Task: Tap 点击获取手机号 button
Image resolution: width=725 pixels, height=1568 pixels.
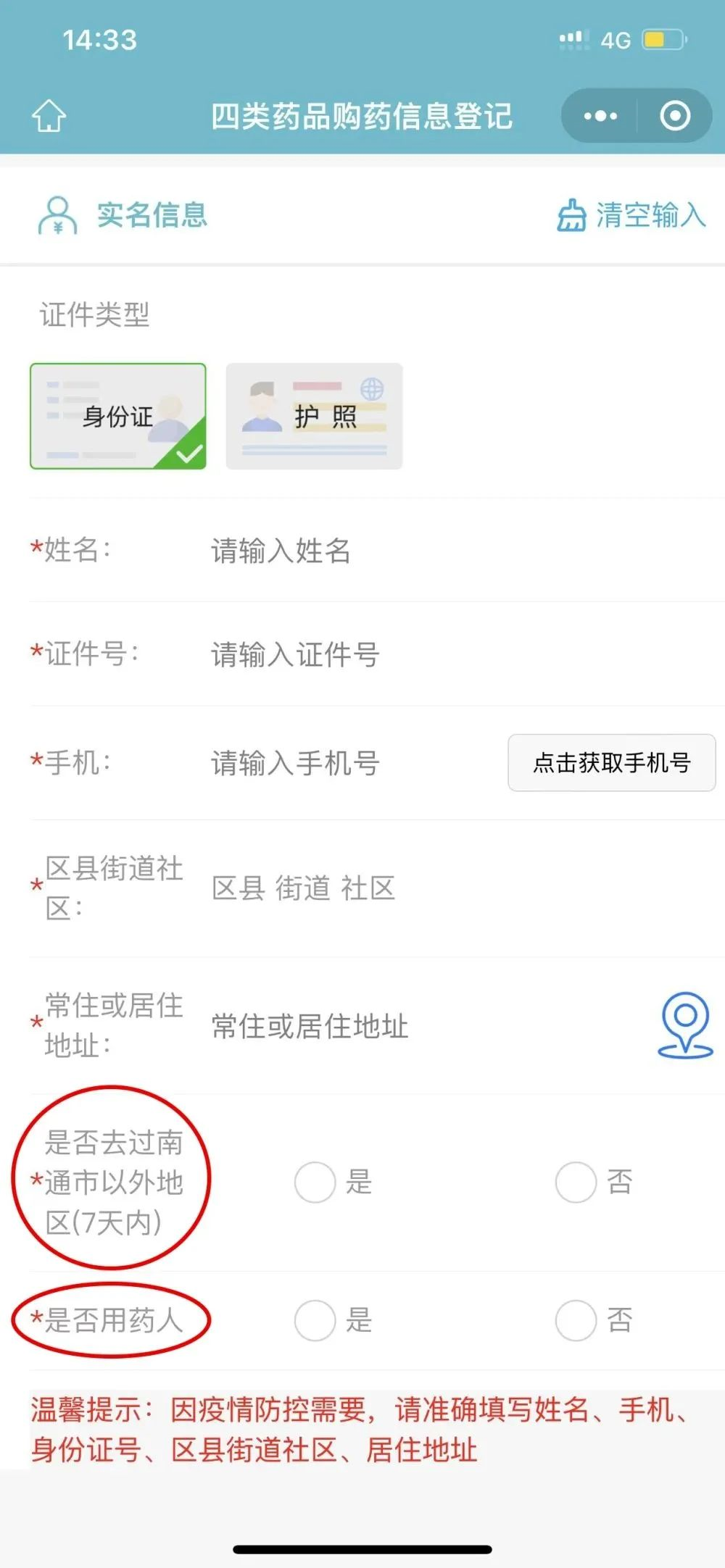Action: pos(611,762)
